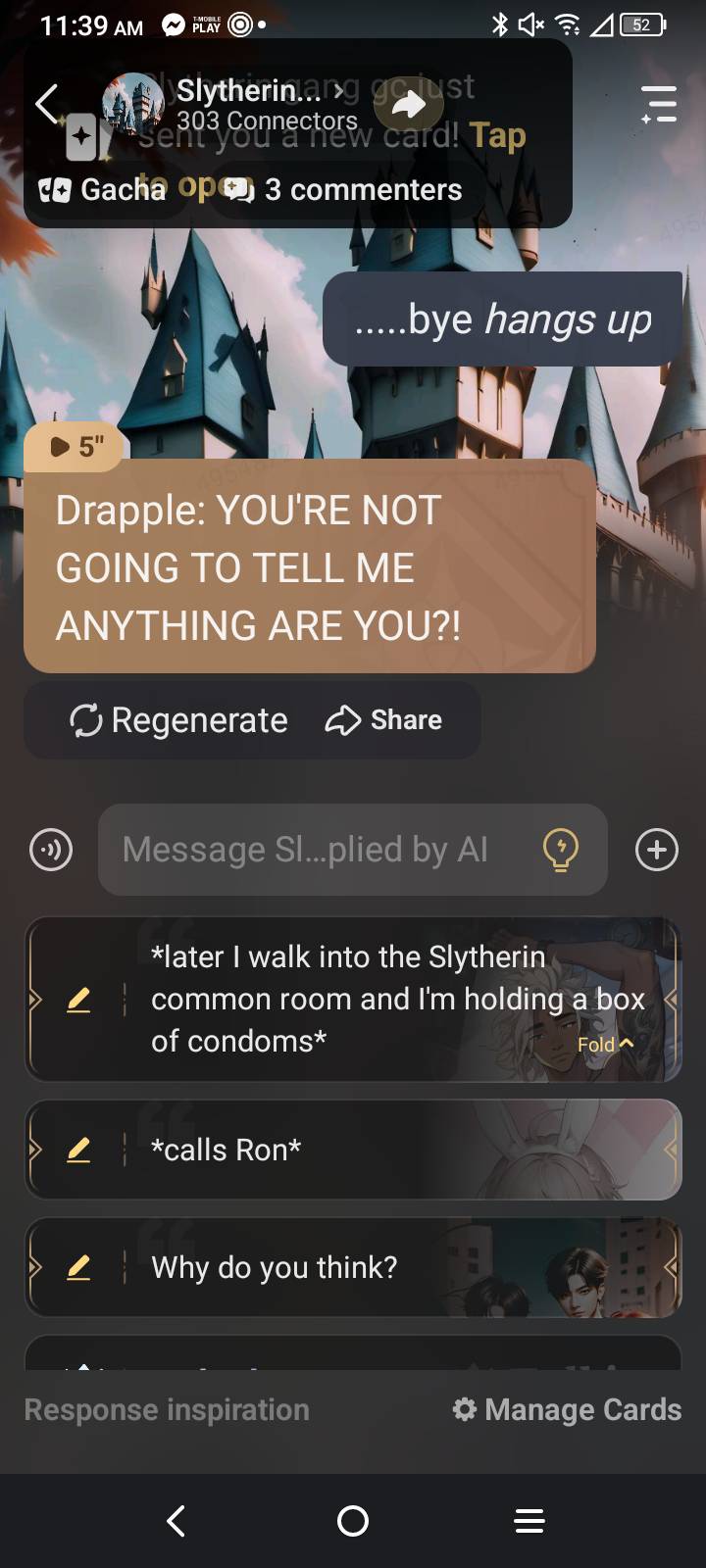The image size is (706, 1568).
Task: Fold the response suggestion cards
Action: [605, 1045]
